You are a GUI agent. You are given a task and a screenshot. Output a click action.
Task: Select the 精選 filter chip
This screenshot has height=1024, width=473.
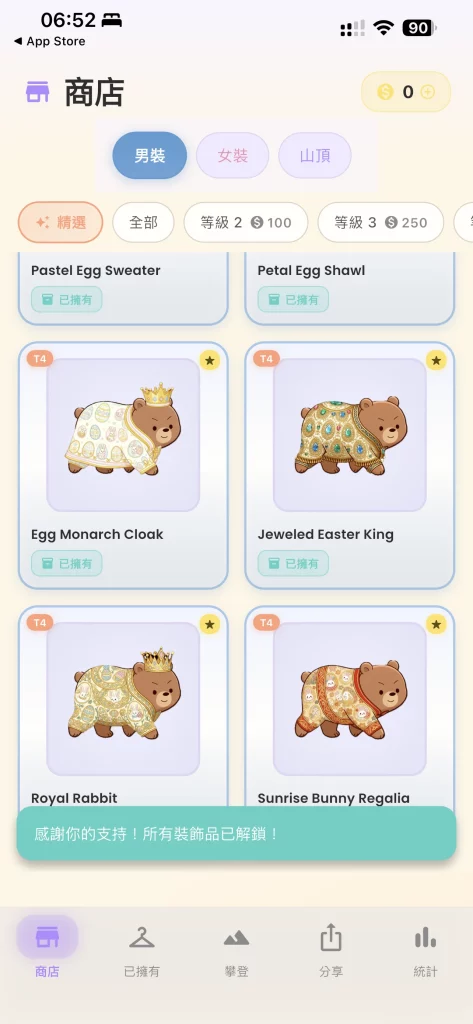[x=61, y=222]
